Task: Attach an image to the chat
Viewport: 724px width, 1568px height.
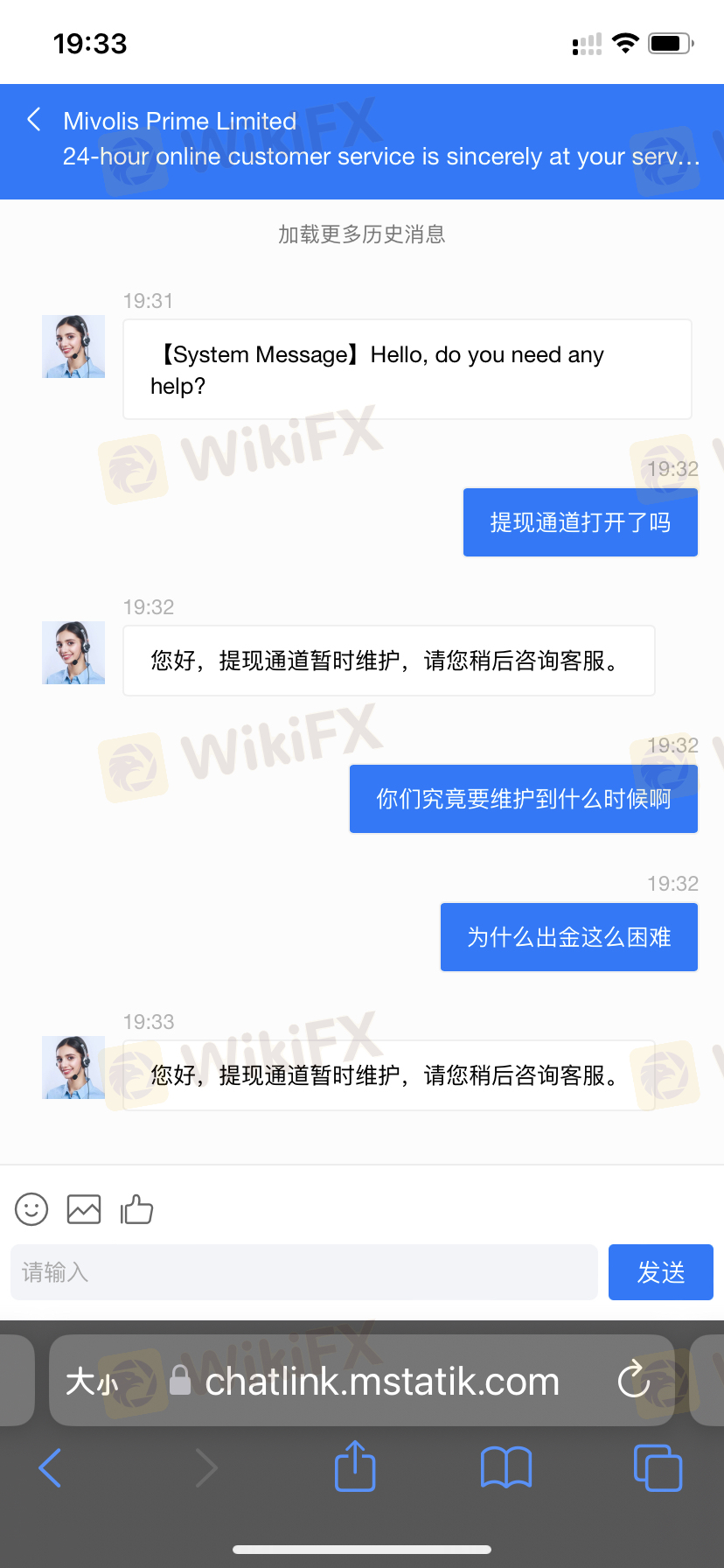Action: (84, 1209)
